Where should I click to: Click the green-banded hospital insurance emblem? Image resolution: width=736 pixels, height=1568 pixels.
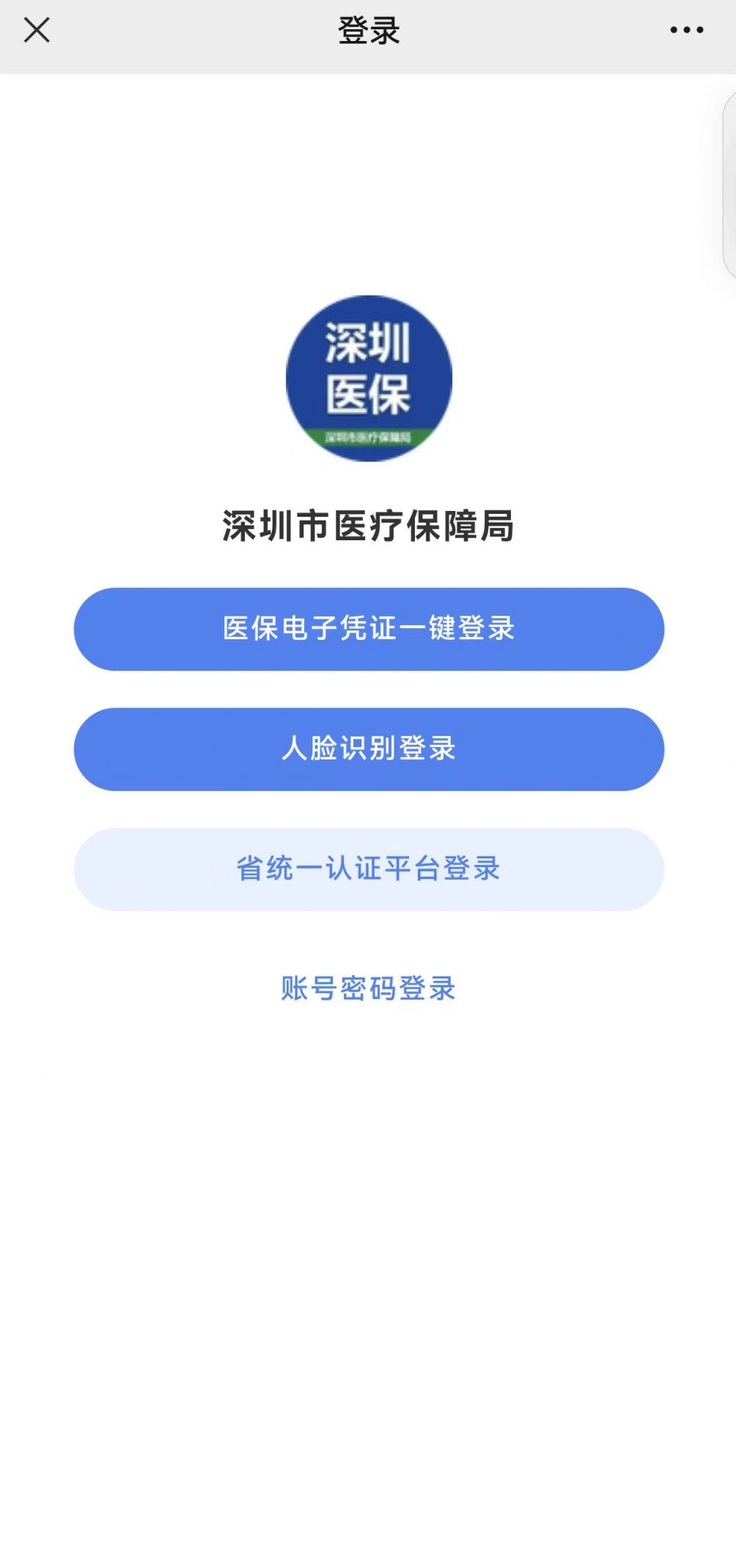coord(368,378)
